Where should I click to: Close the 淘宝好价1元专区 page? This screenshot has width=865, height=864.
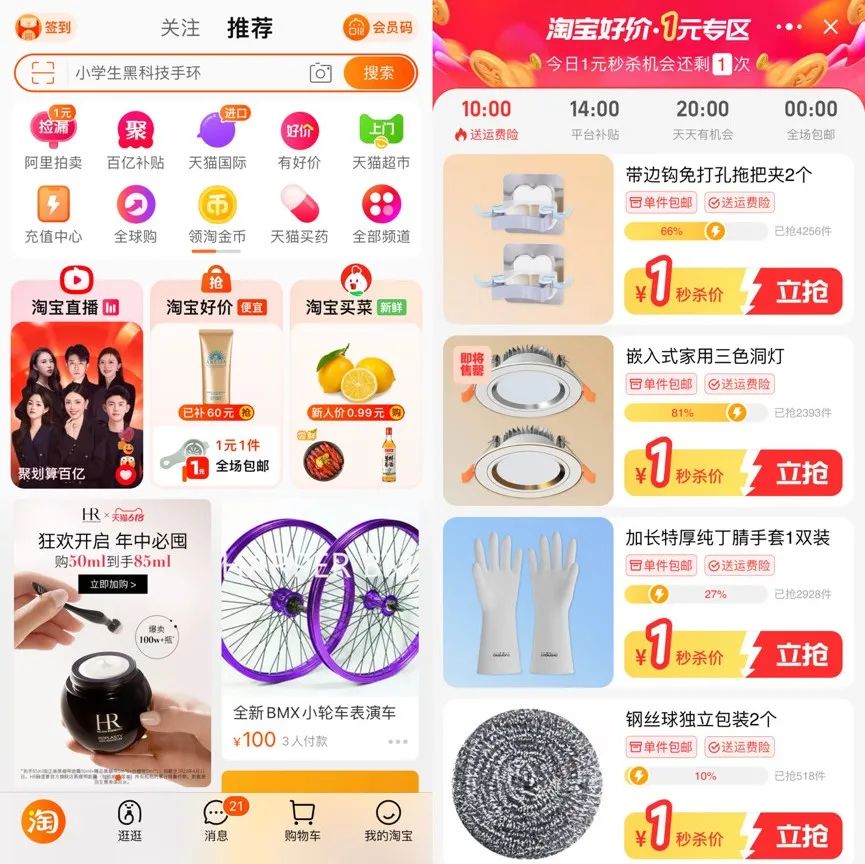(830, 27)
